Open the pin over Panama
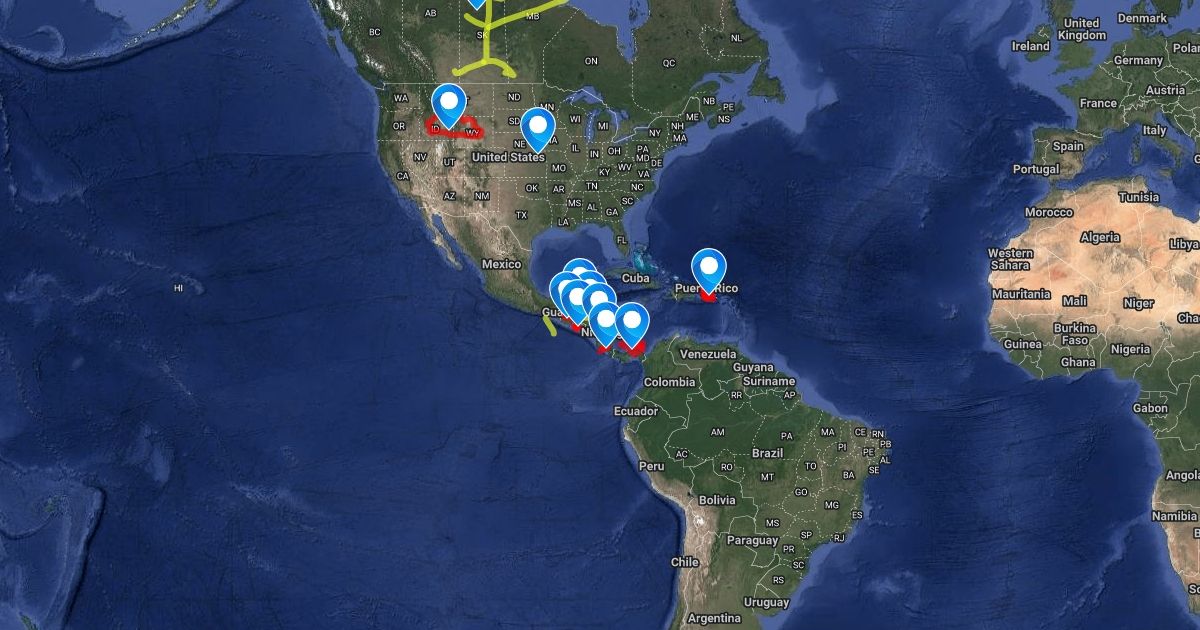This screenshot has height=630, width=1200. pyautogui.click(x=631, y=322)
